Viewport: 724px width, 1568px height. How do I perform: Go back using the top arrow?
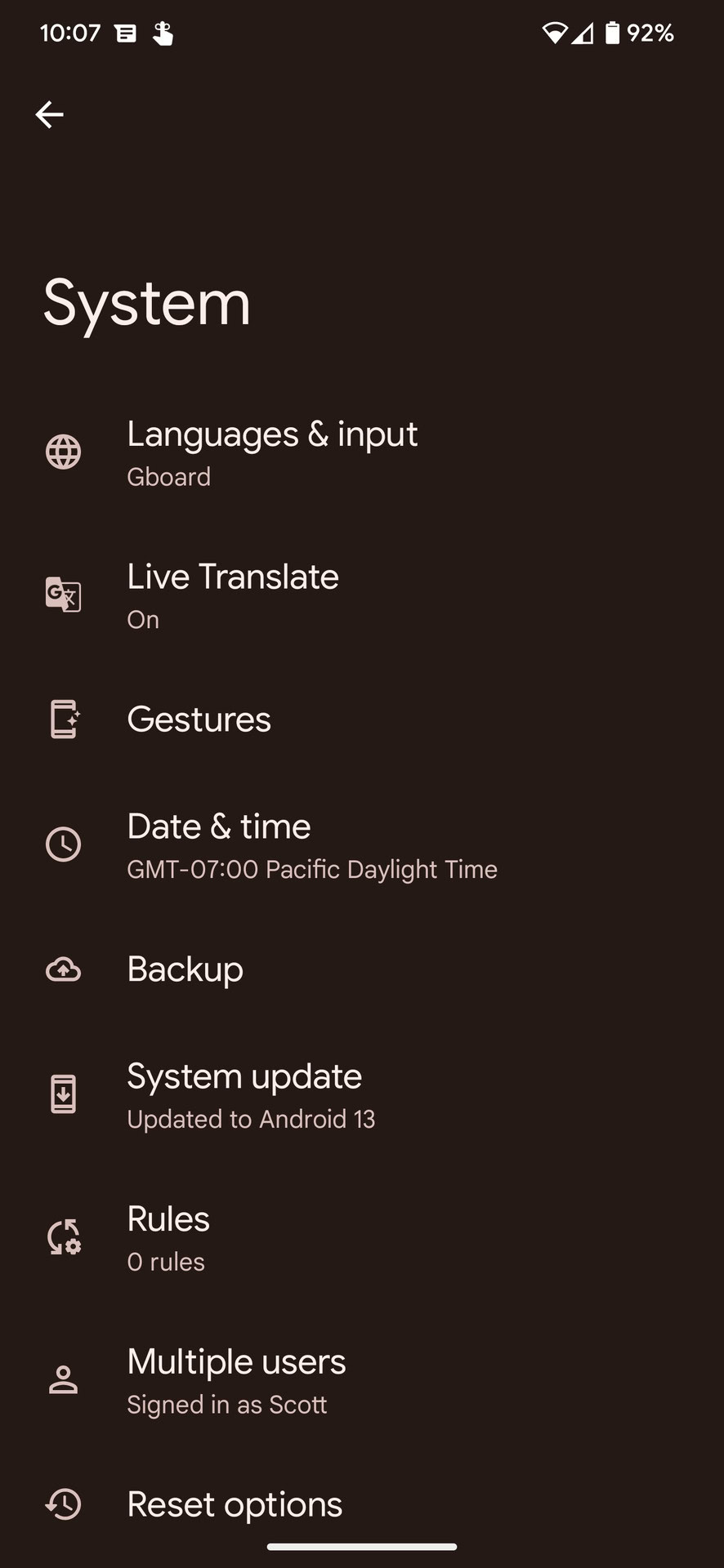(50, 114)
